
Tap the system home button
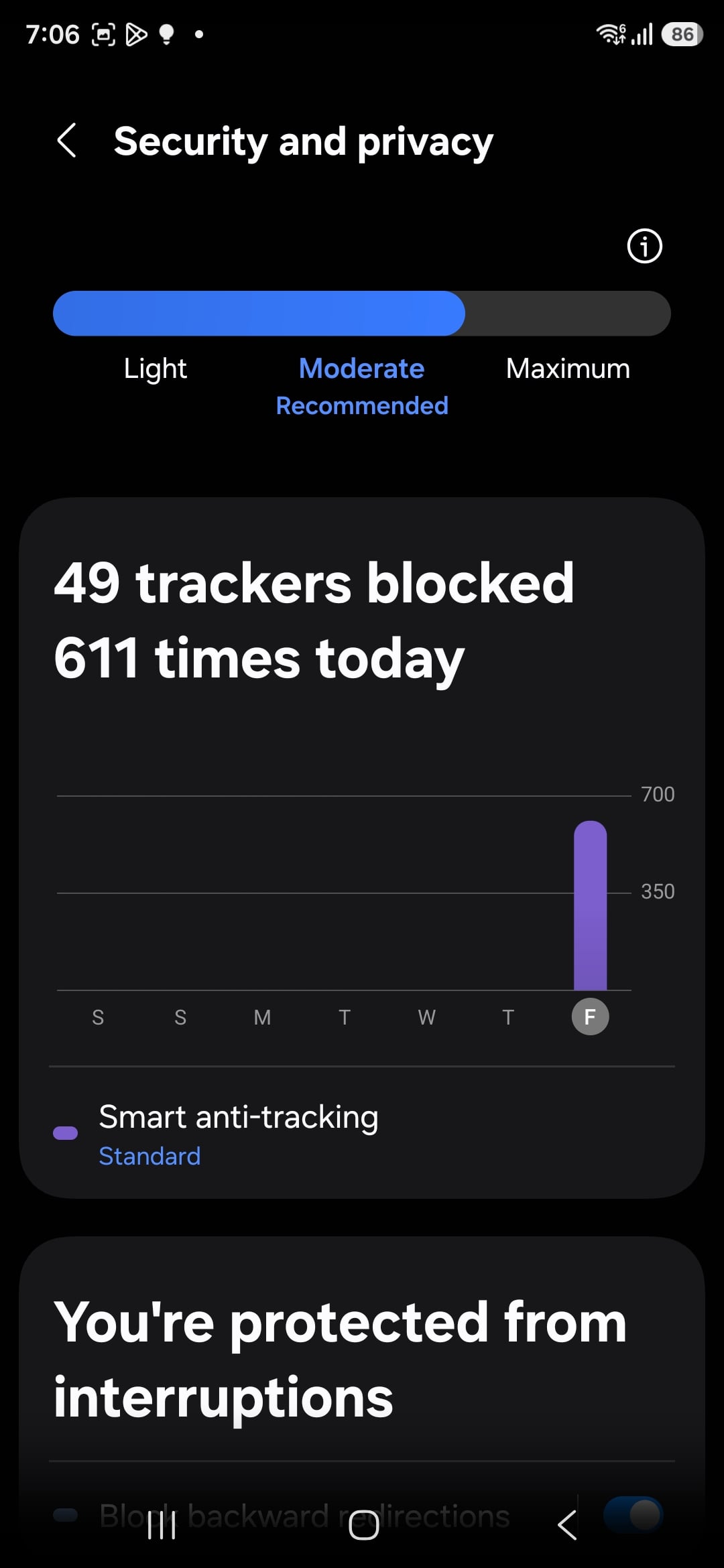click(363, 1525)
